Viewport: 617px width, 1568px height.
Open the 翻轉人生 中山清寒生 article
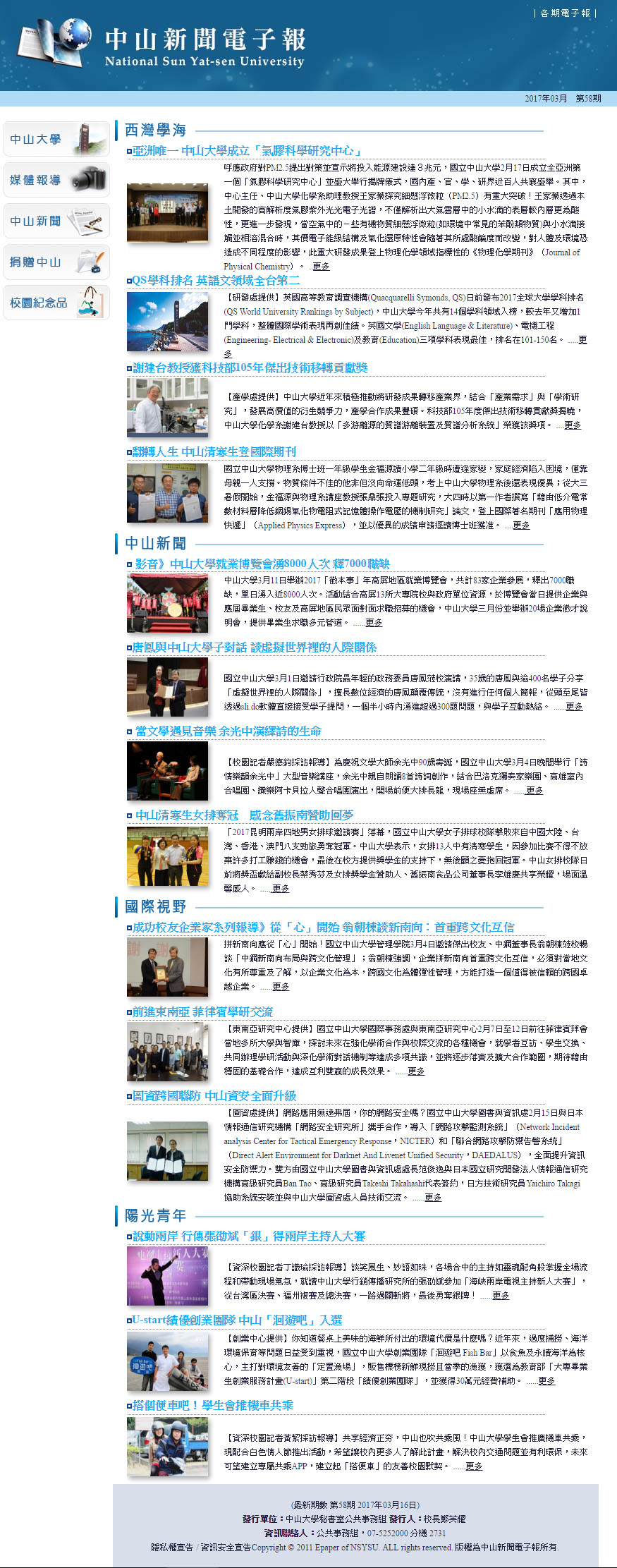tap(214, 452)
